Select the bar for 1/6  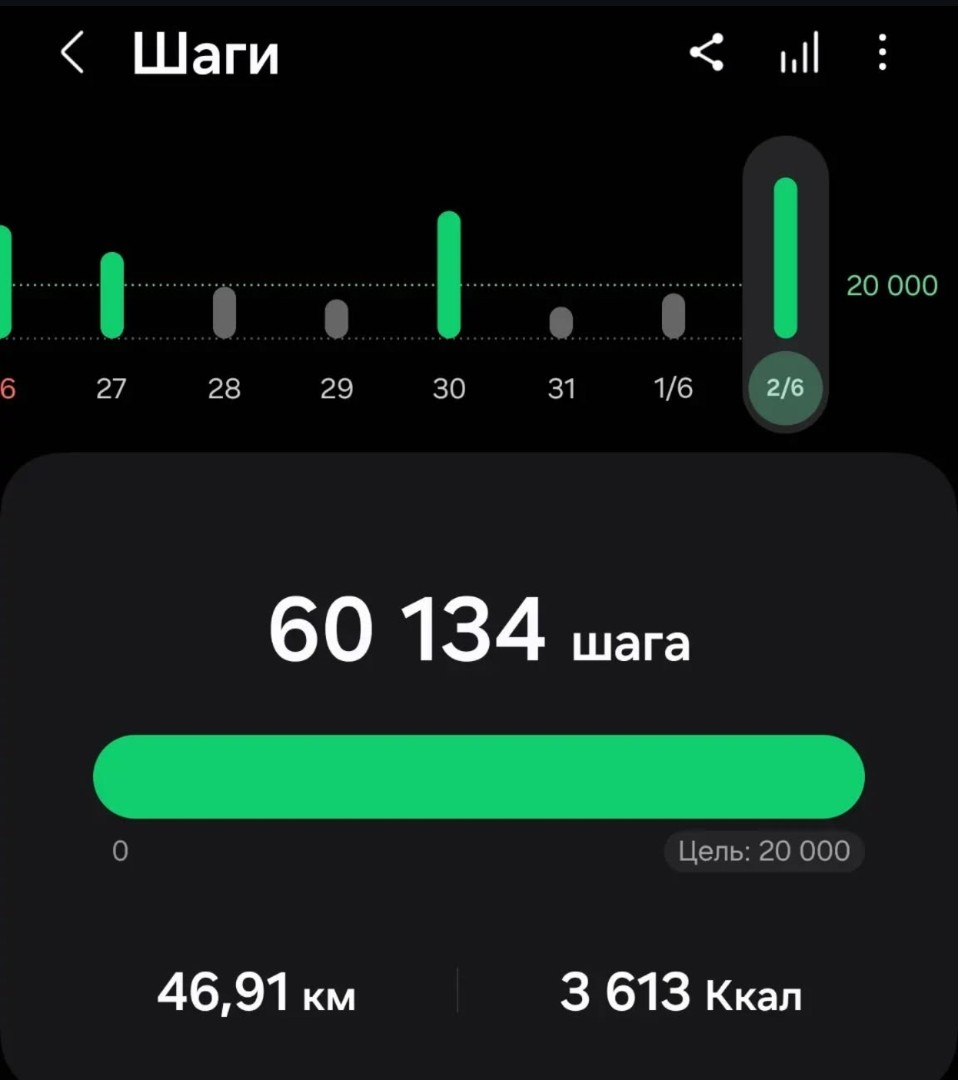pos(673,315)
